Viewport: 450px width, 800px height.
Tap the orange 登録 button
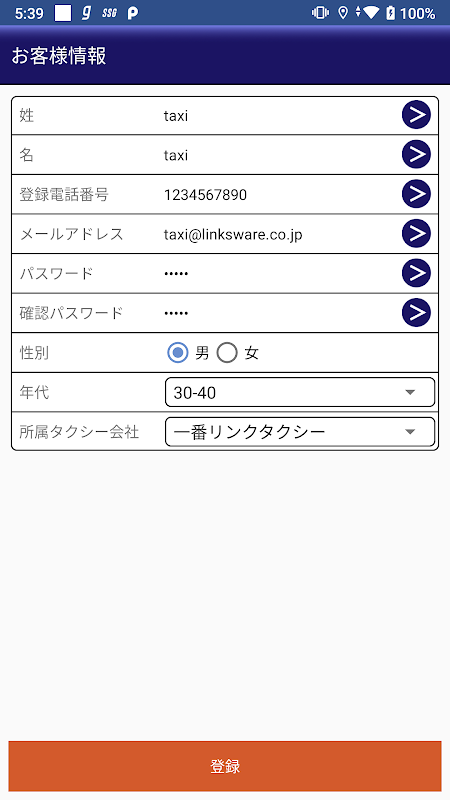point(225,766)
